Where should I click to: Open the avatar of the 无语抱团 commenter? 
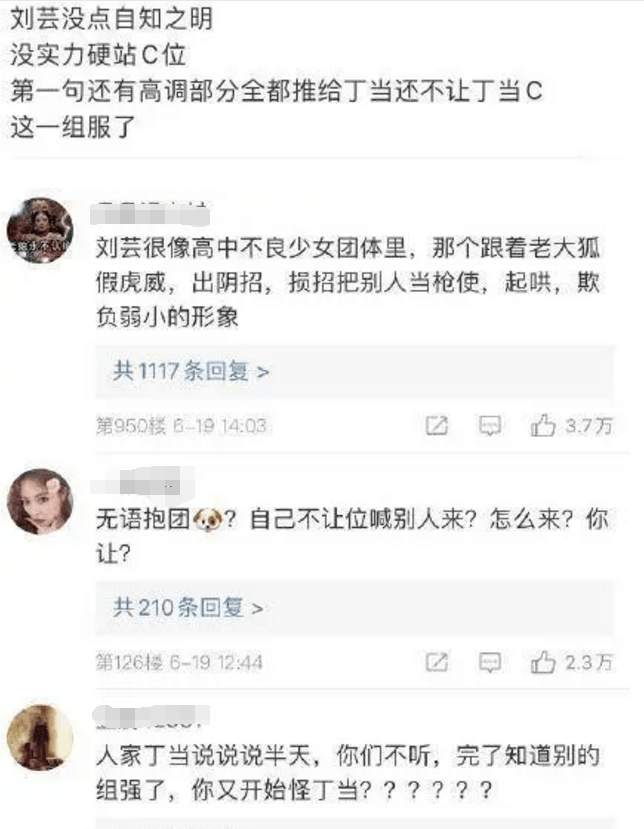pyautogui.click(x=40, y=502)
